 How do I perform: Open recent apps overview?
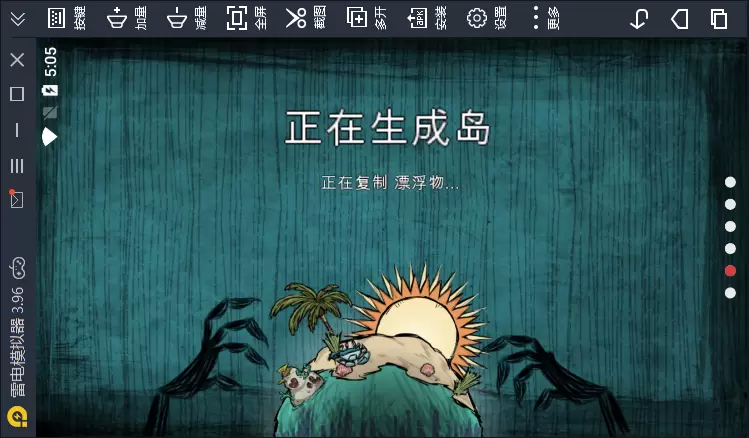pyautogui.click(x=718, y=19)
